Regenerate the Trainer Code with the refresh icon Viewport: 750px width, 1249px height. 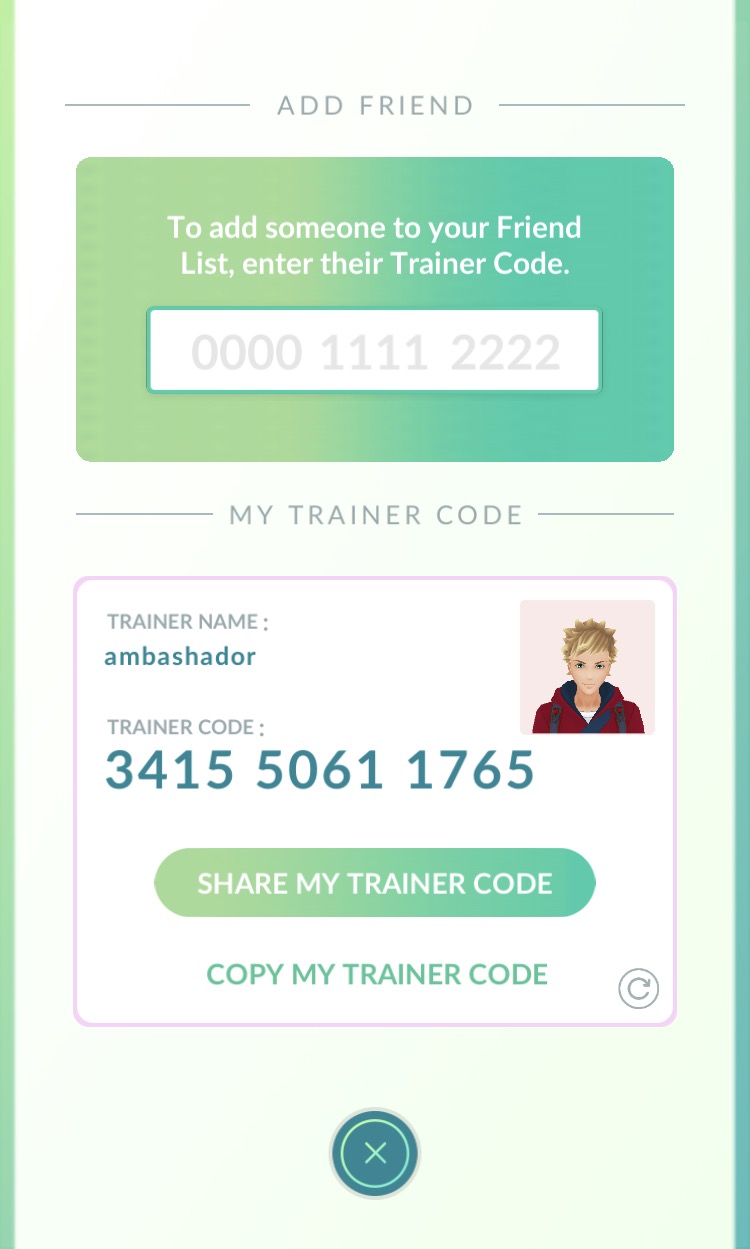[638, 990]
